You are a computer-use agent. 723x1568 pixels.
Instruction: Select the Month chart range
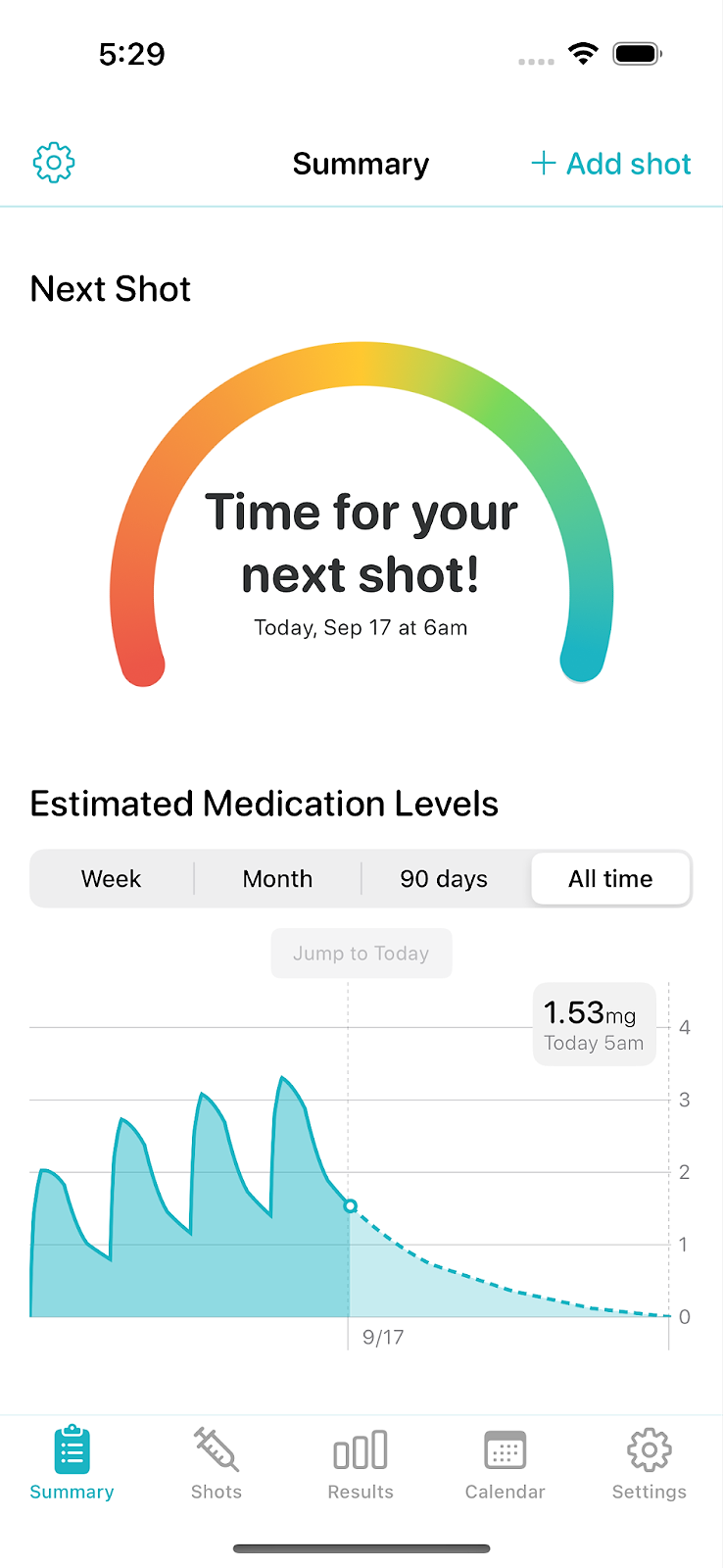pos(278,879)
